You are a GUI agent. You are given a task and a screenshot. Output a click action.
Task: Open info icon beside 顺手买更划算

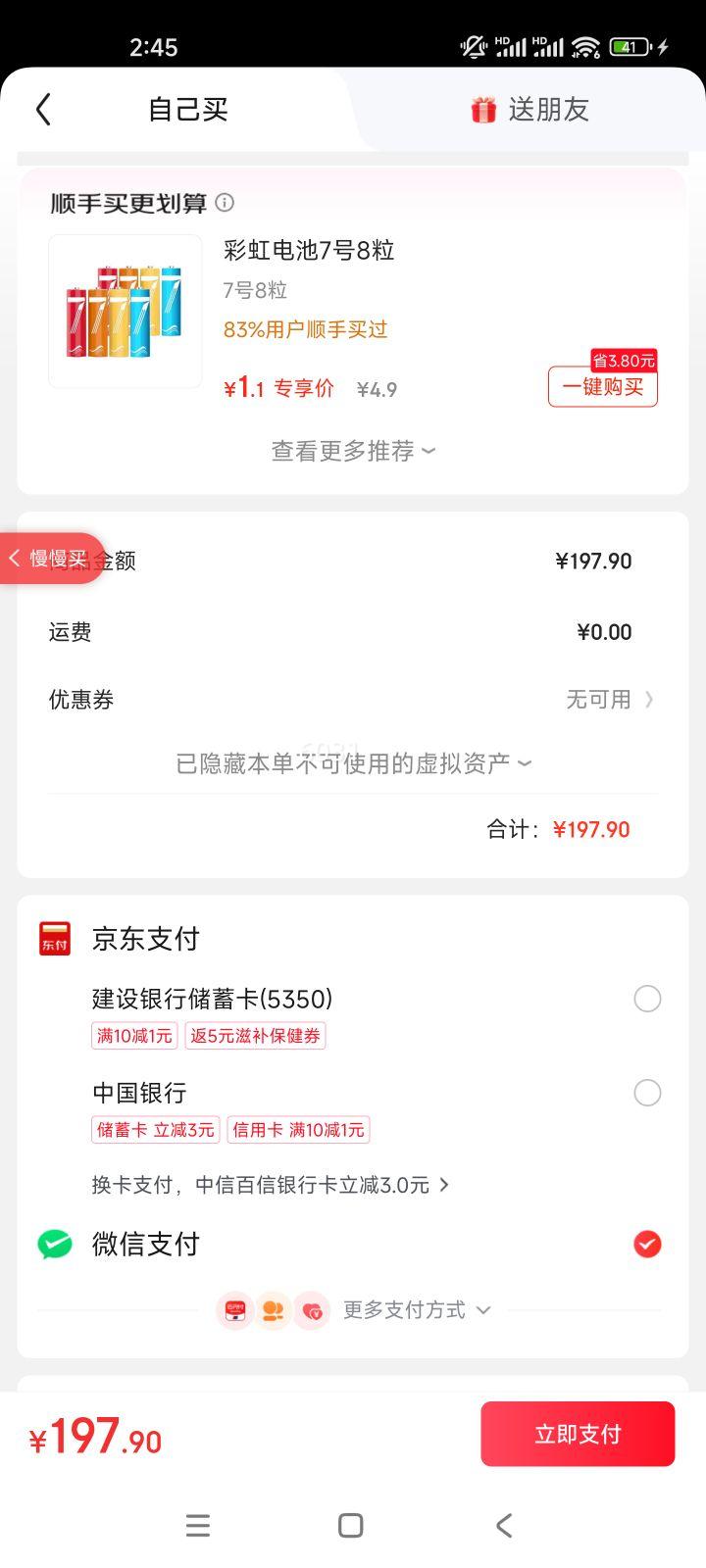[x=225, y=203]
